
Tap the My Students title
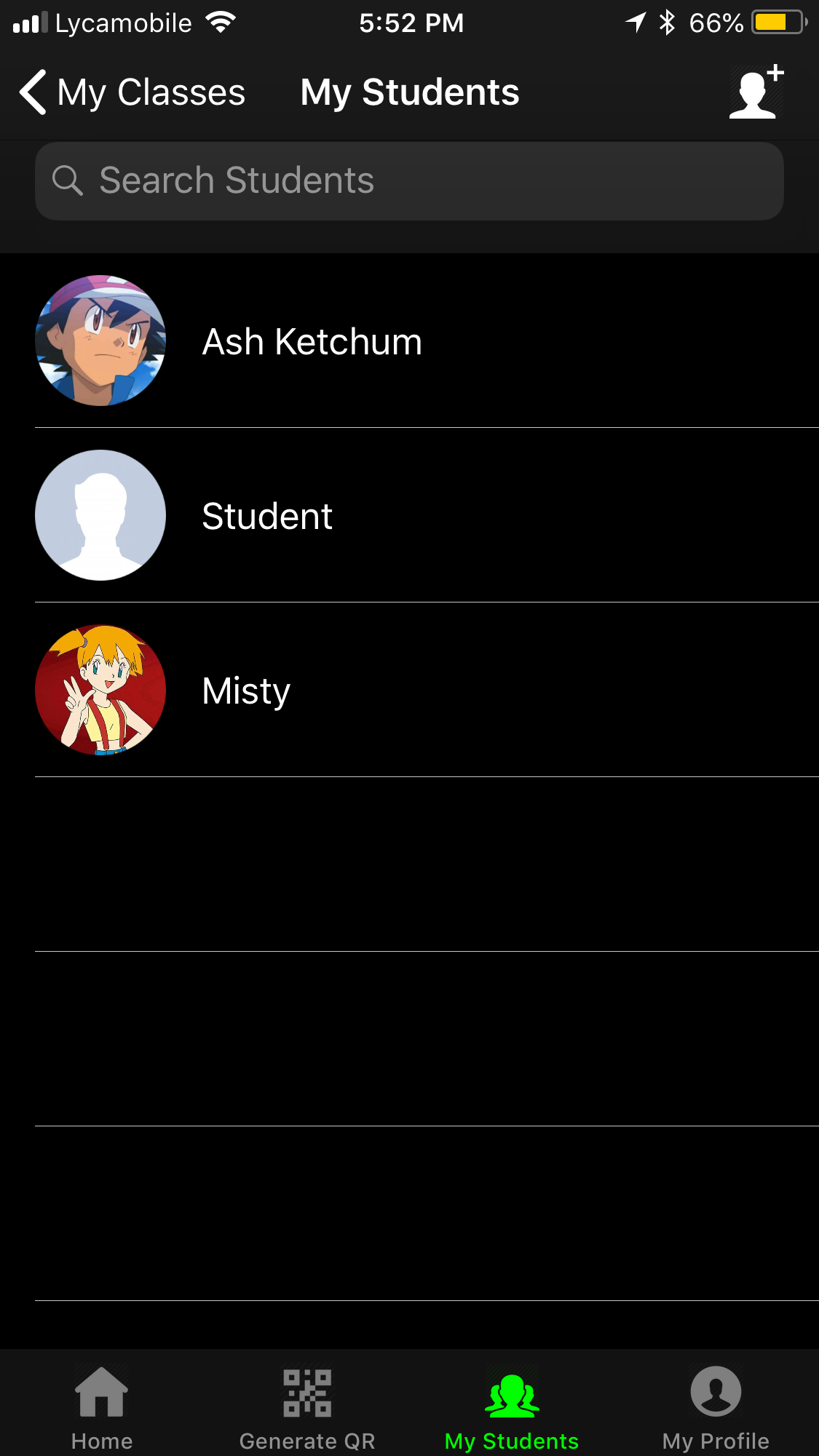pyautogui.click(x=409, y=92)
